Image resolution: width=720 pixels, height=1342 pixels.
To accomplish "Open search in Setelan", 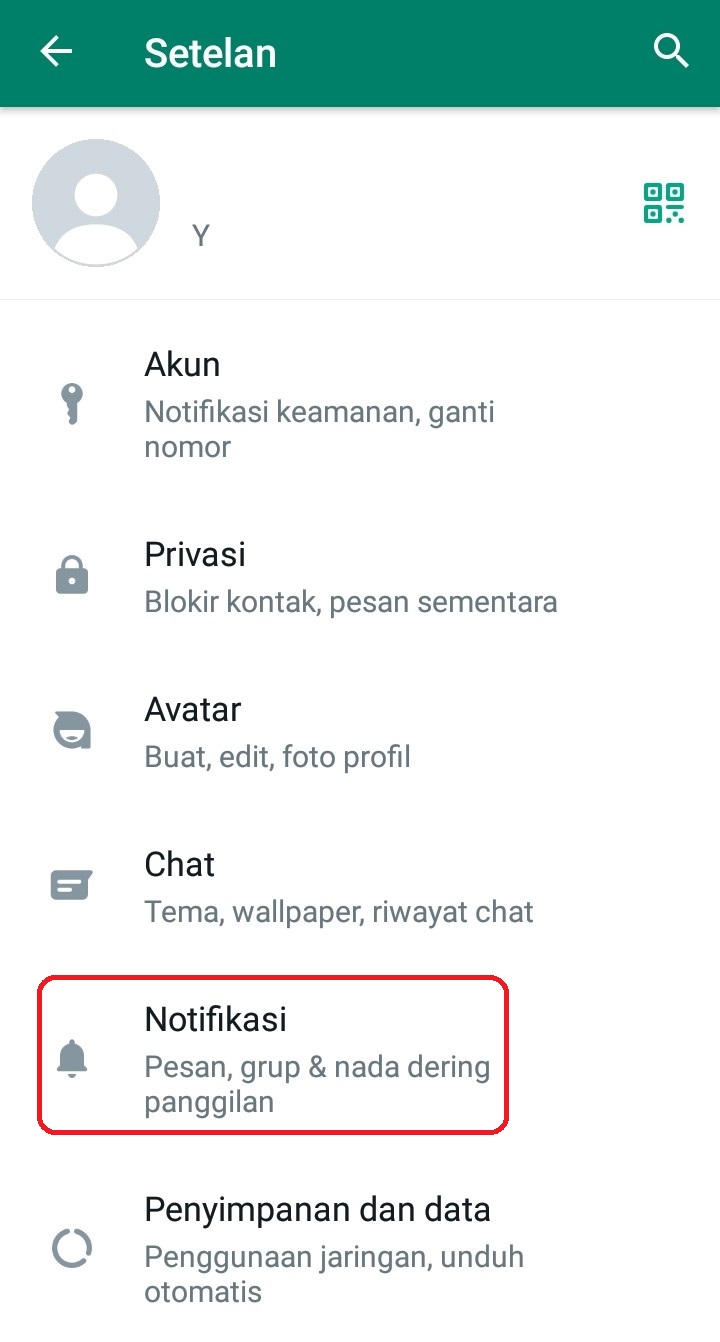I will click(671, 50).
